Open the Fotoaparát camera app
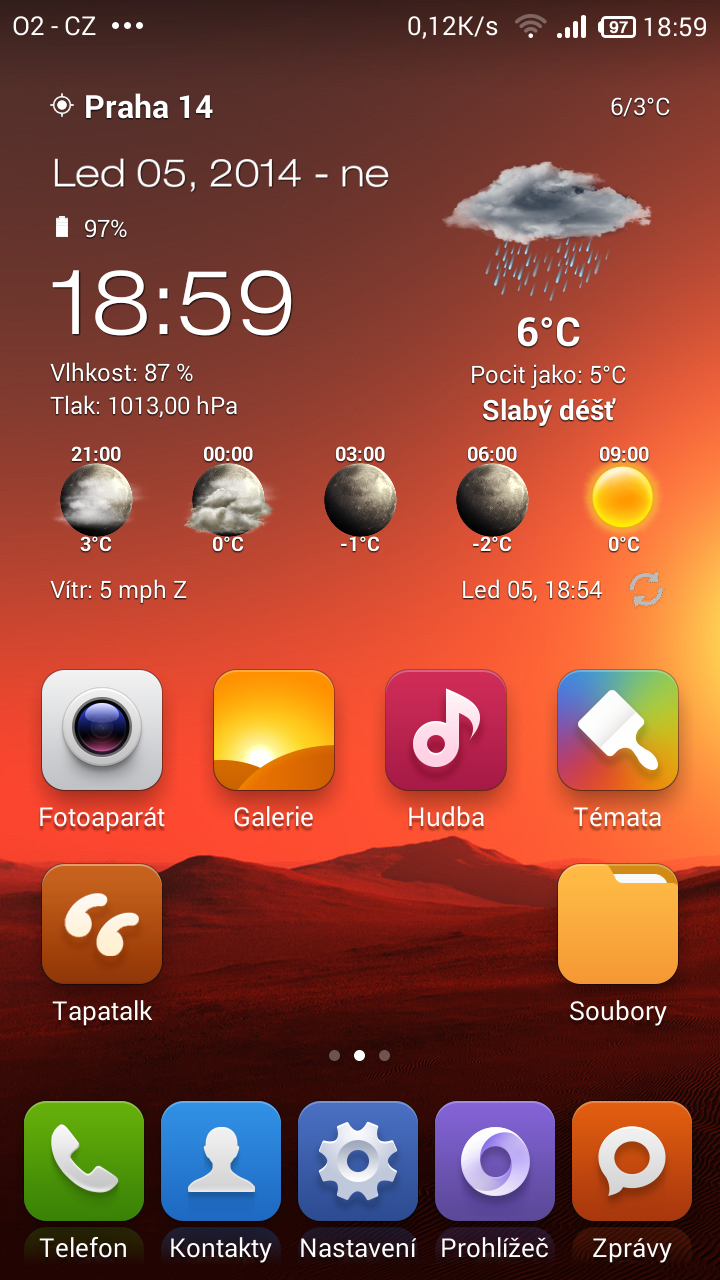Viewport: 720px width, 1280px height. point(102,730)
